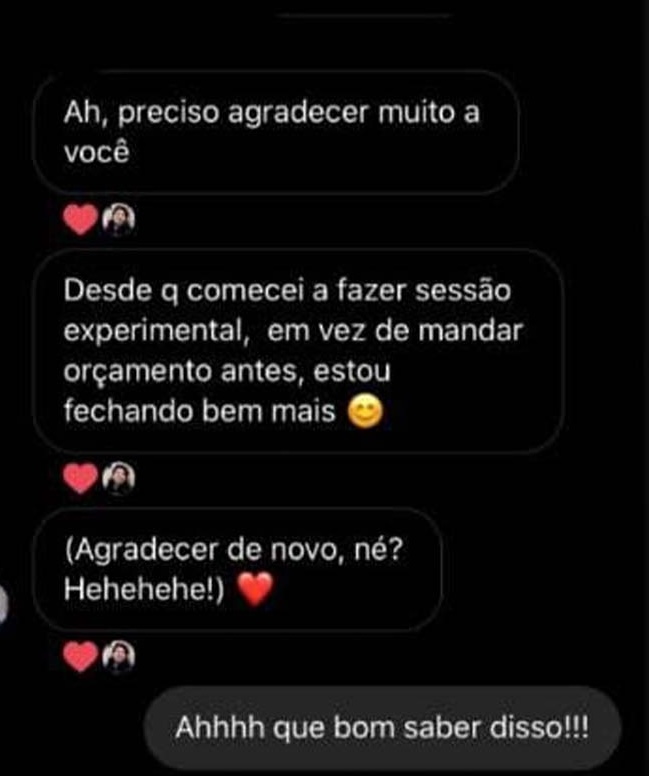Open the heart reaction under "preciso agradecer muito"
649x776 pixels.
(81, 219)
